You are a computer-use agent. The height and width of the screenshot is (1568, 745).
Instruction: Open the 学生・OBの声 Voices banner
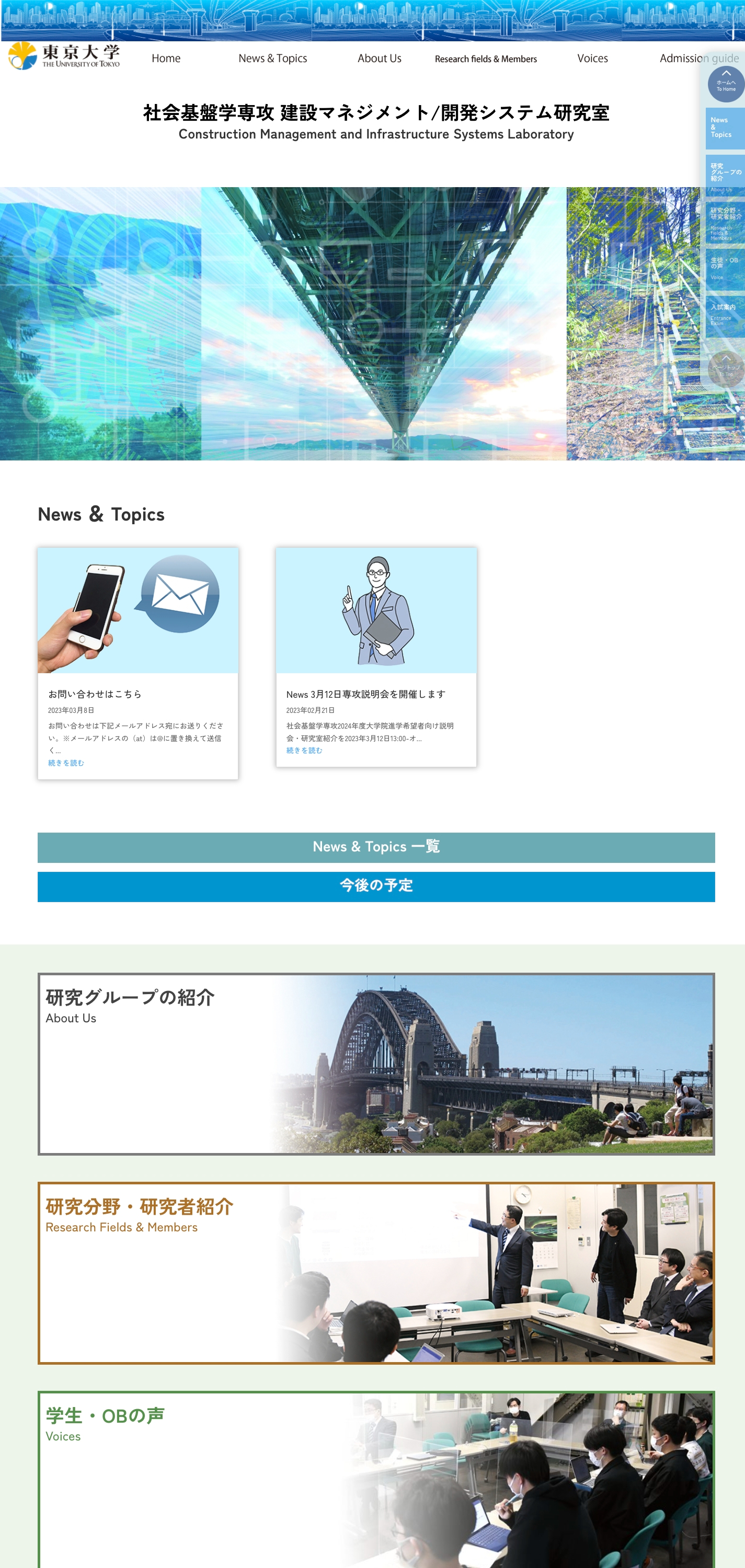(375, 1479)
